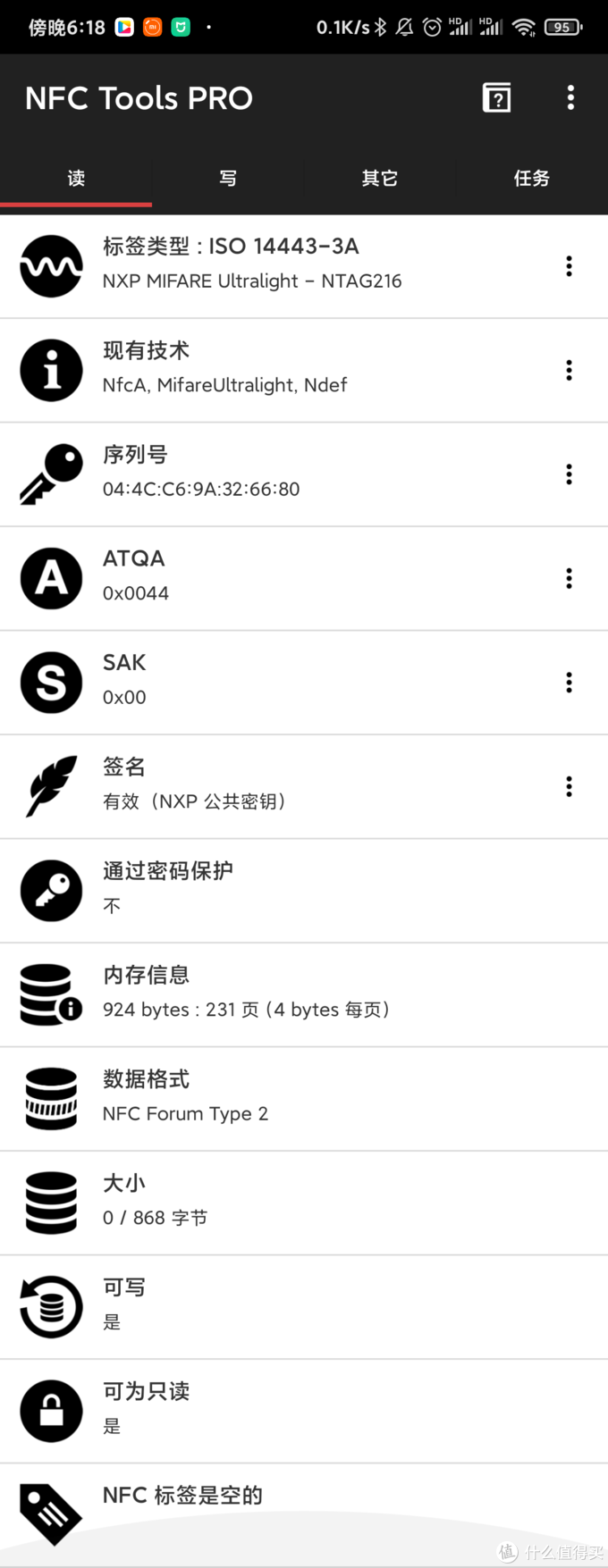
Task: Select the 读 tab
Action: click(x=76, y=179)
